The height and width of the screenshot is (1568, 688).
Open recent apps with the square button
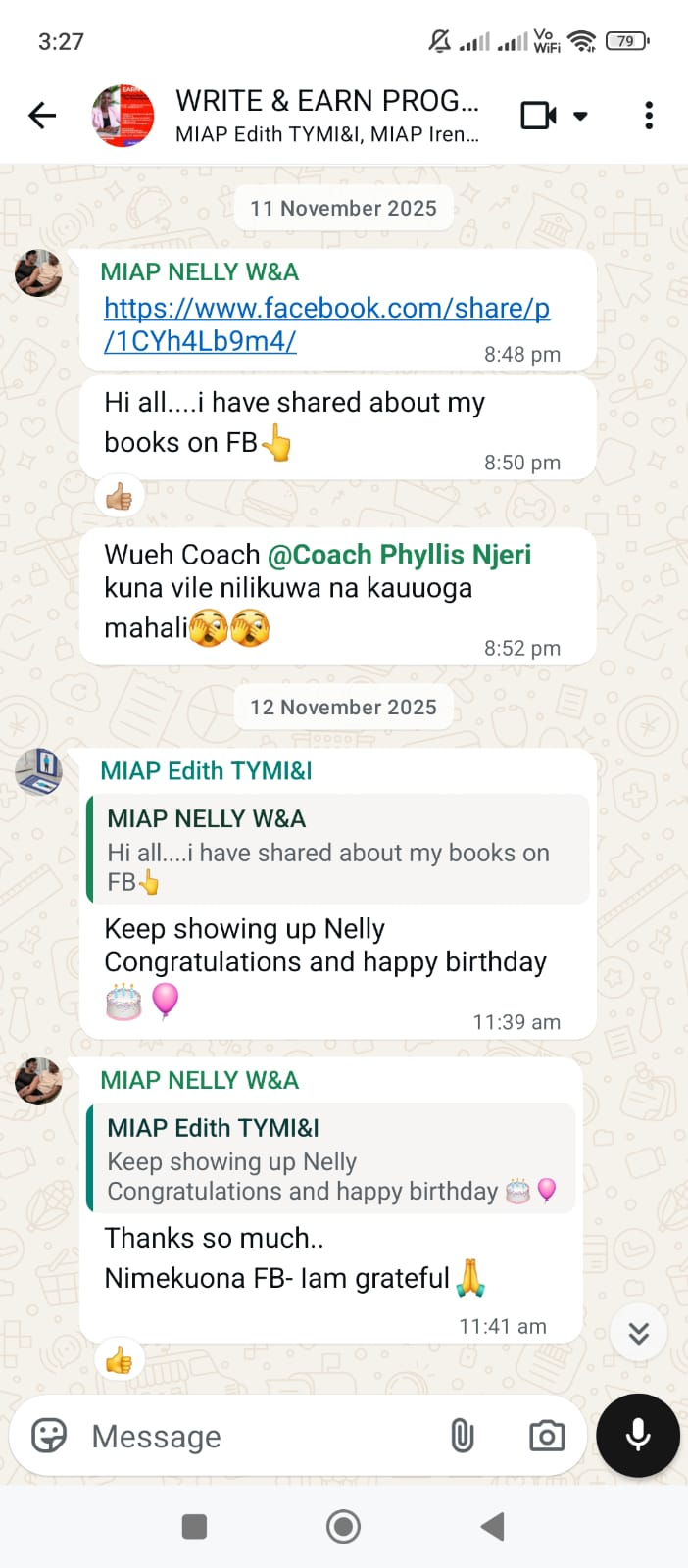pos(195,1526)
